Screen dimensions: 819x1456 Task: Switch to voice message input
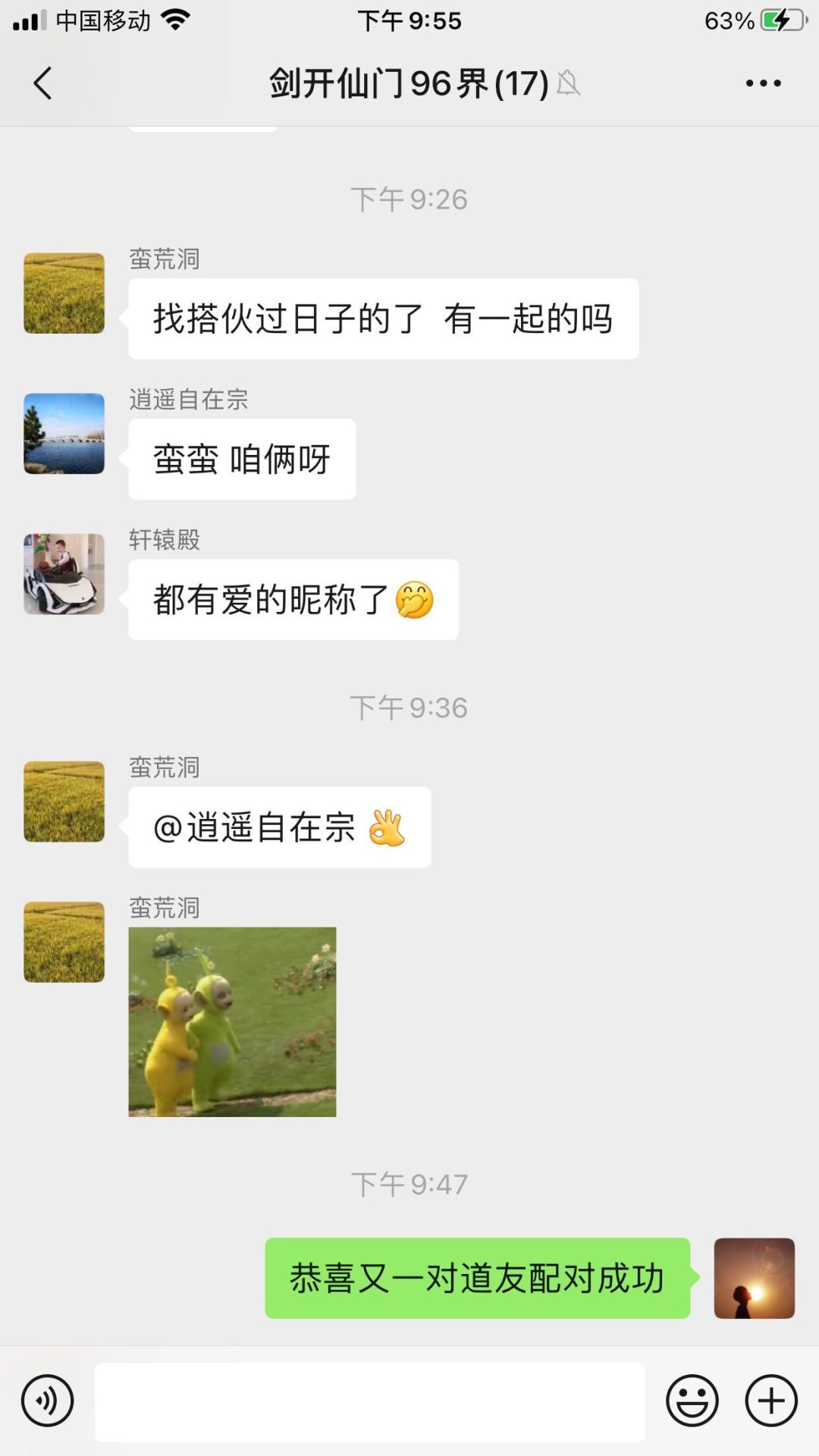tap(47, 1401)
